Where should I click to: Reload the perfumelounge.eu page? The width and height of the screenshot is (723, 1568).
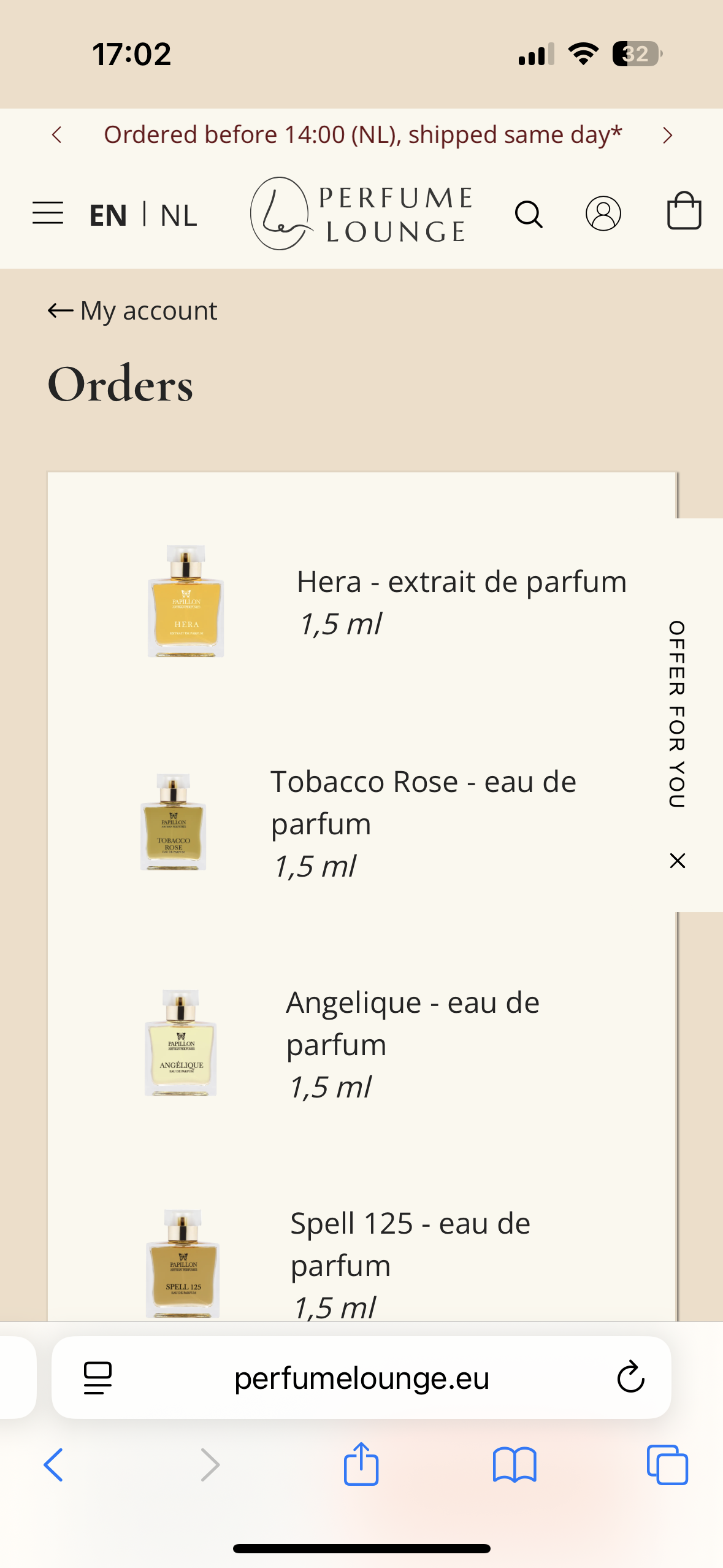coord(630,1378)
